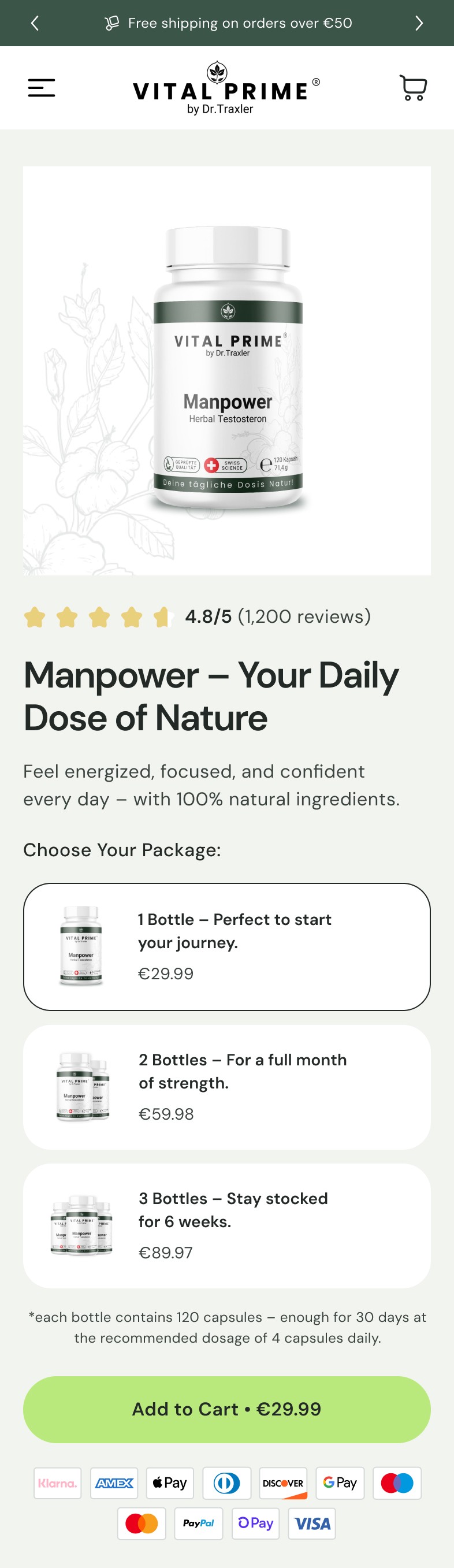Screen dimensions: 454x1568
Task: Add to Cart for €29.99
Action: [x=227, y=1409]
